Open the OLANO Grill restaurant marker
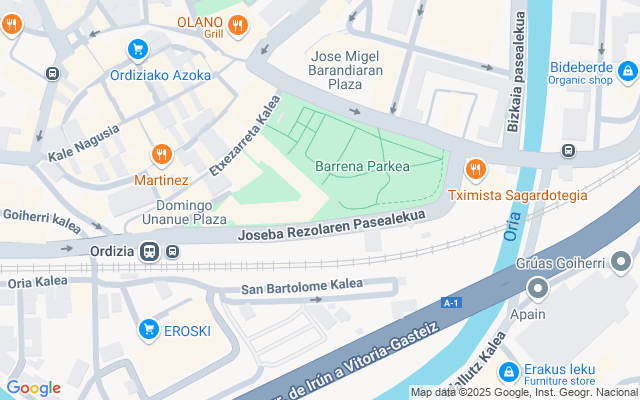This screenshot has height=400, width=640. pos(237,26)
